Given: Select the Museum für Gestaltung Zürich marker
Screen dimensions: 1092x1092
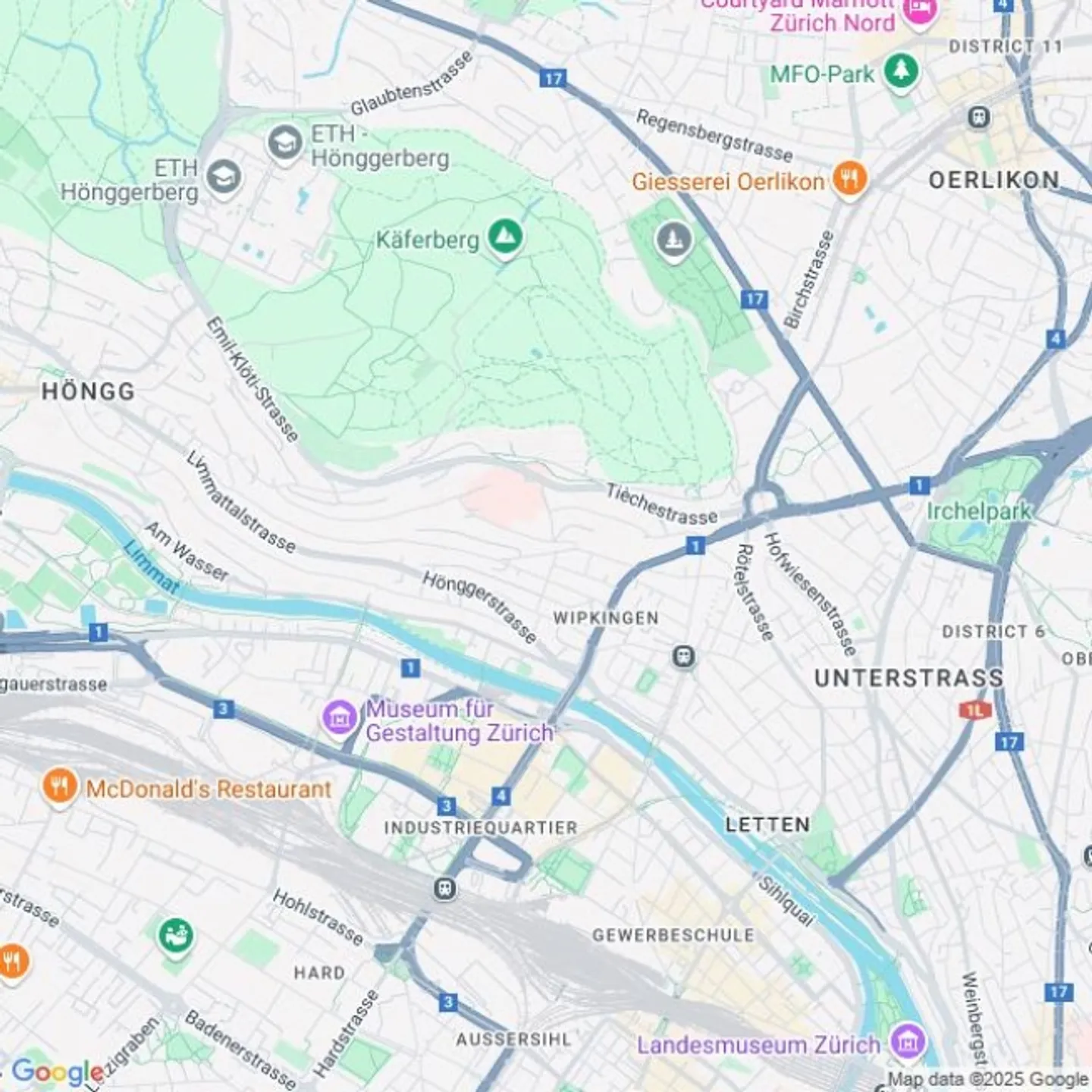Looking at the screenshot, I should click(339, 717).
